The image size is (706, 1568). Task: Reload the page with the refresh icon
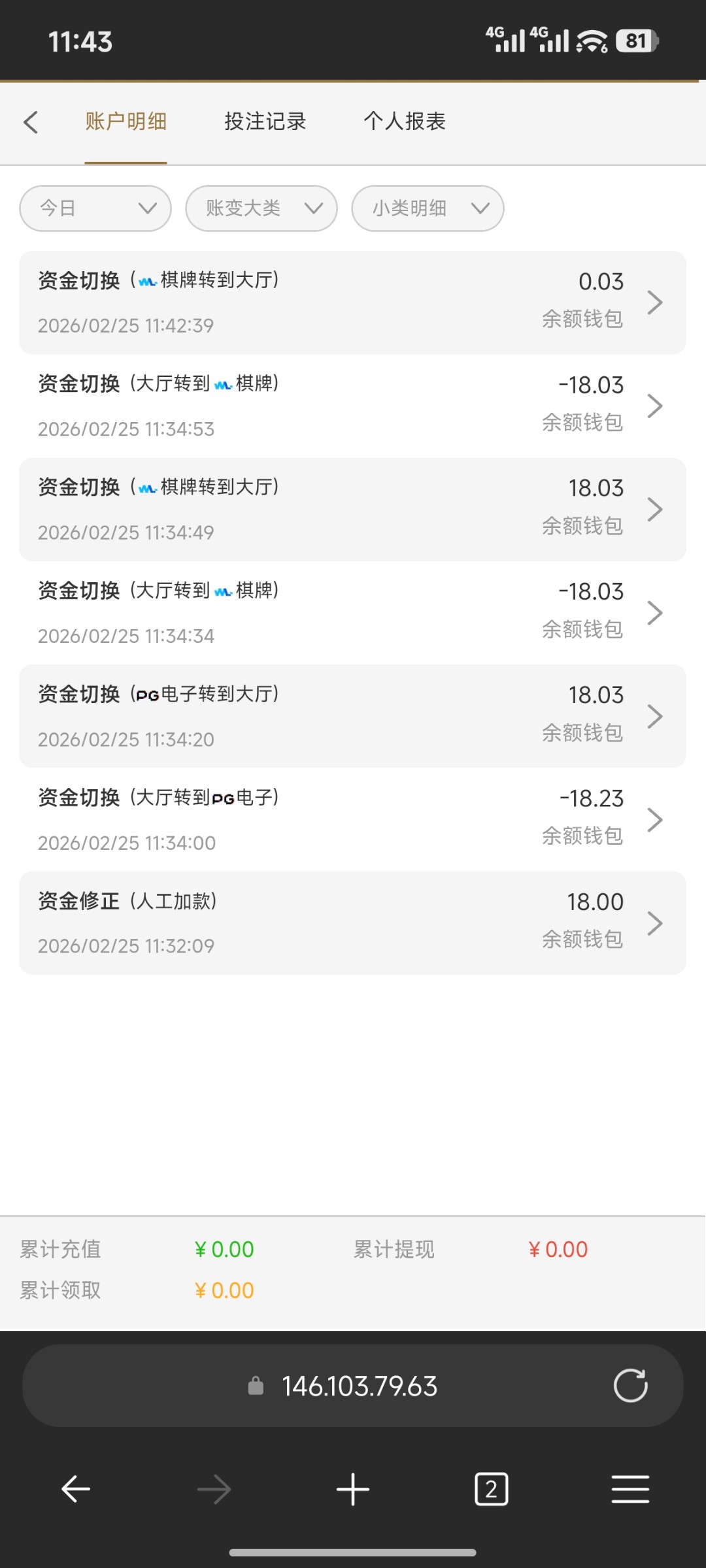[630, 1385]
